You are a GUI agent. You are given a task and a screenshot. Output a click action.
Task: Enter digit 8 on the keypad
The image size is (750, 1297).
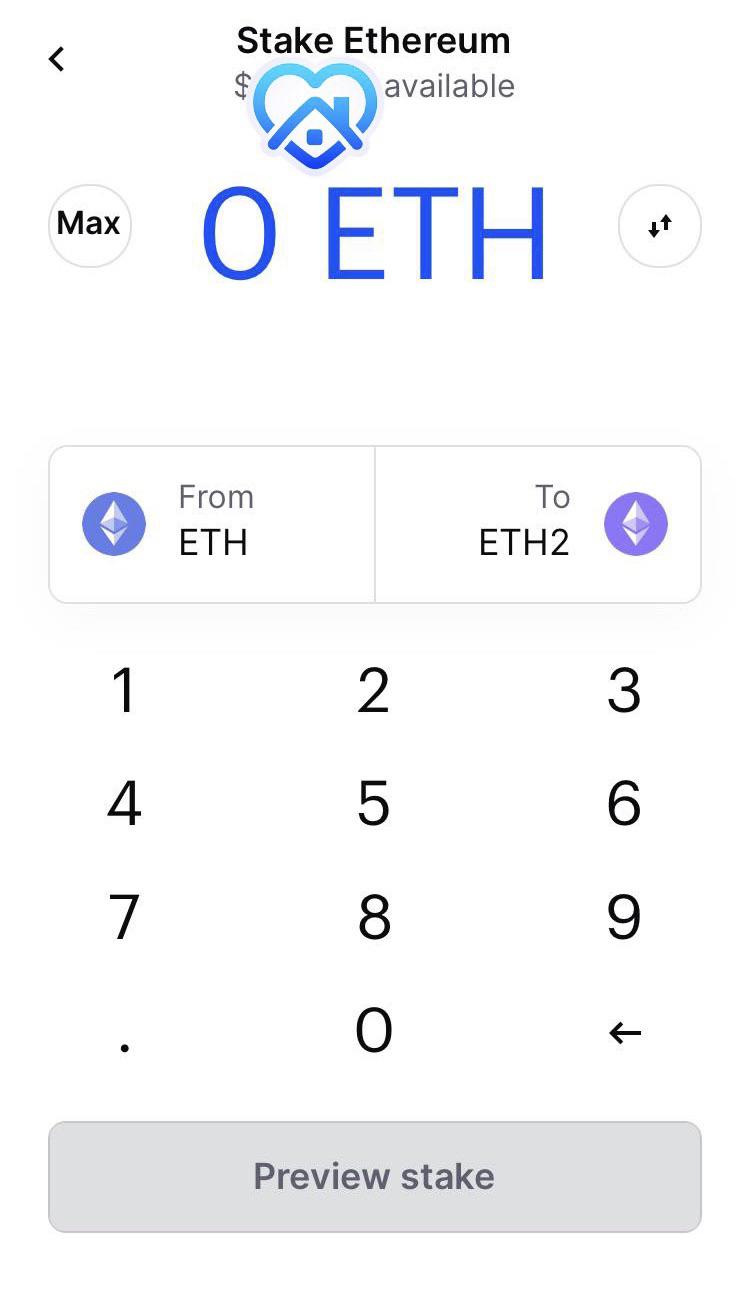click(374, 917)
